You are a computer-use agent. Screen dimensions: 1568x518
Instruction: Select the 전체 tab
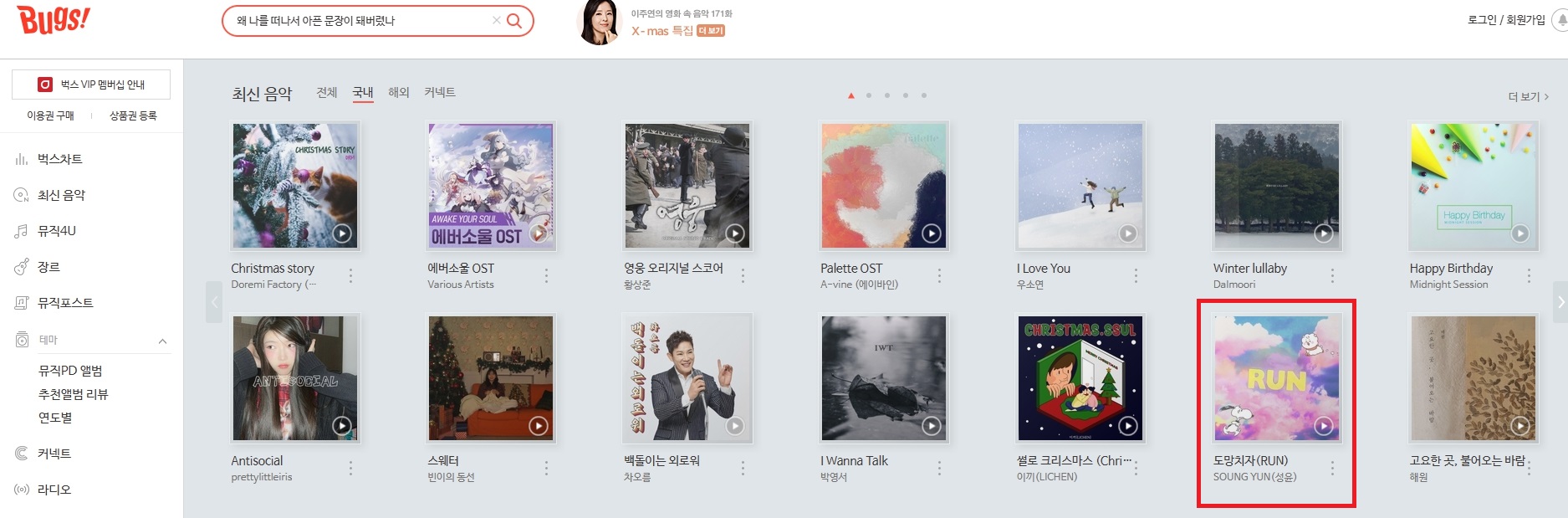(327, 92)
